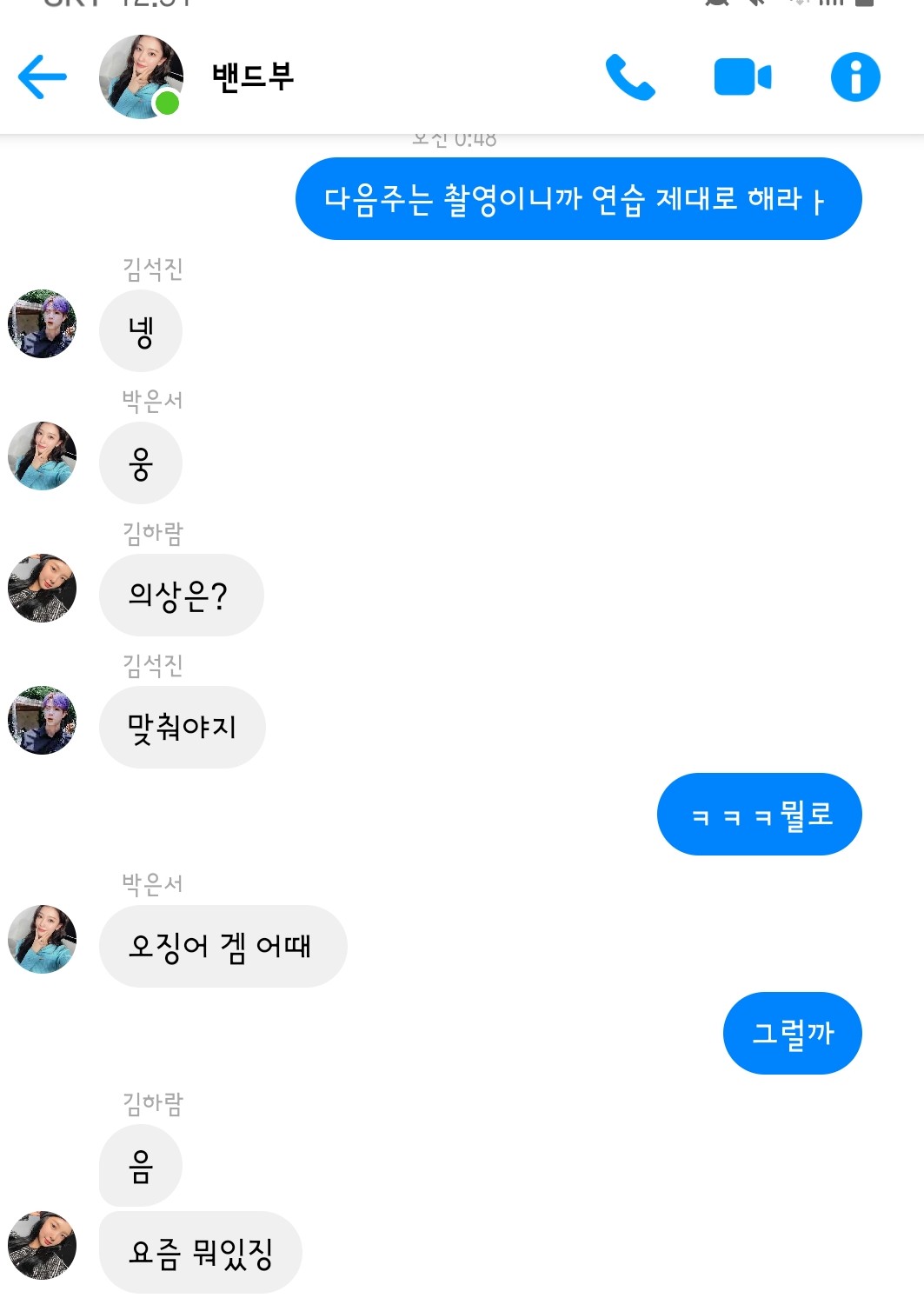Open the chat info details
Image resolution: width=924 pixels, height=1298 pixels.
(855, 77)
